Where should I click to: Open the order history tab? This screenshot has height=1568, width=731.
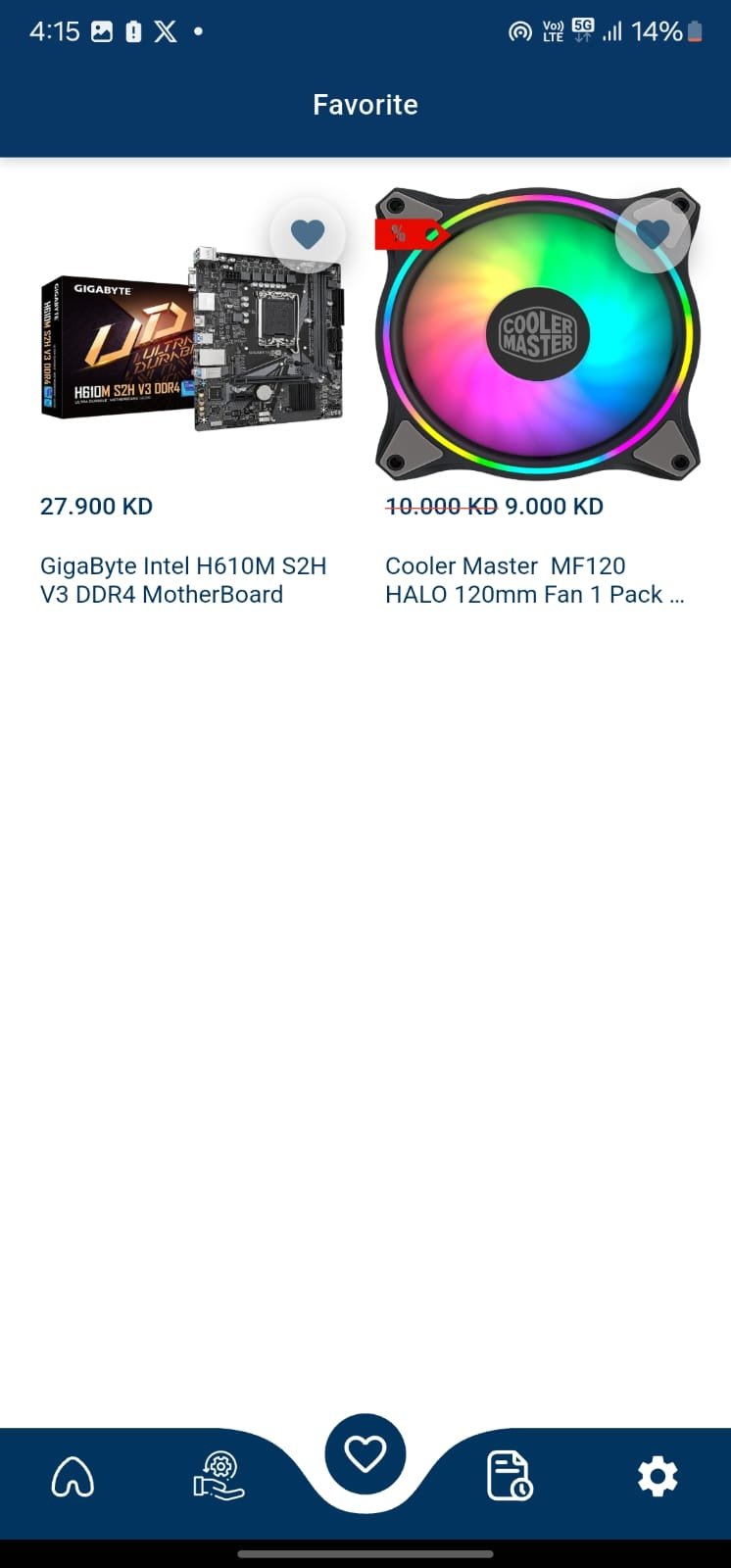(x=510, y=1476)
